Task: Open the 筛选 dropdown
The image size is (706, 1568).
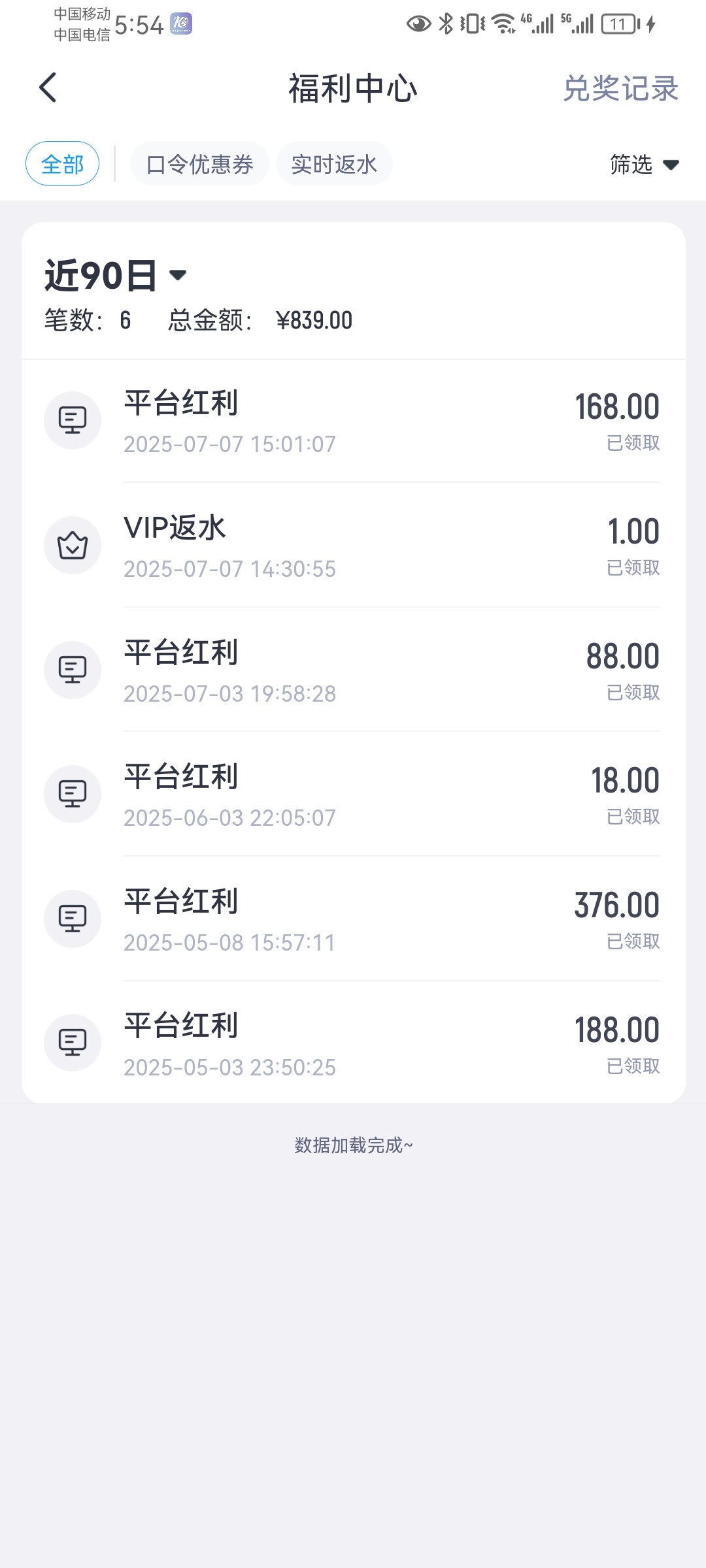Action: (x=644, y=164)
